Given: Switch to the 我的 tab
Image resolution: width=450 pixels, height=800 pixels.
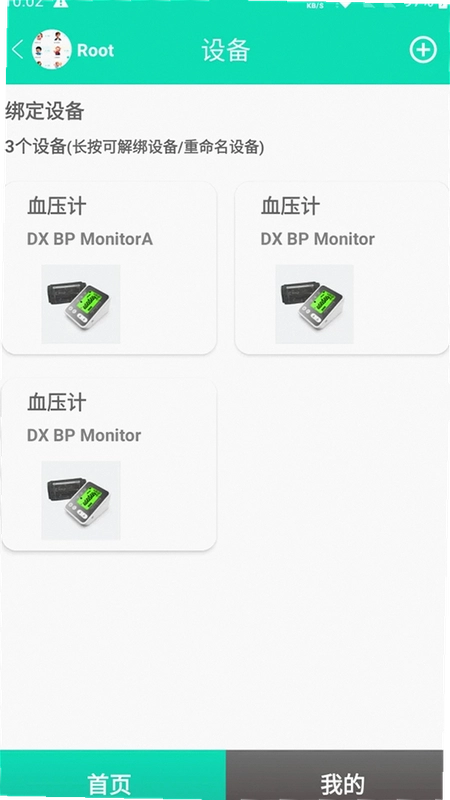Looking at the screenshot, I should [335, 775].
